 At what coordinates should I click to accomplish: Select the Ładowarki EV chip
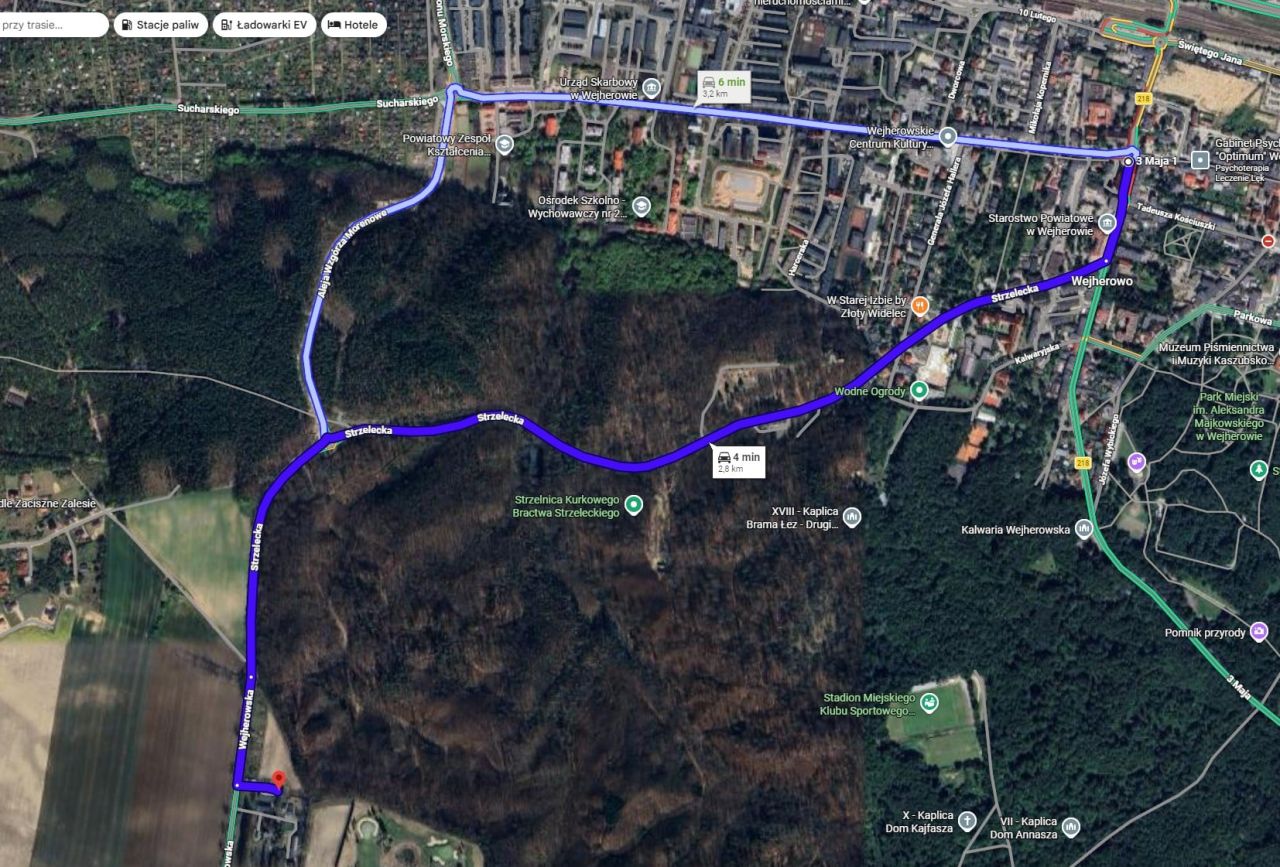coord(265,25)
